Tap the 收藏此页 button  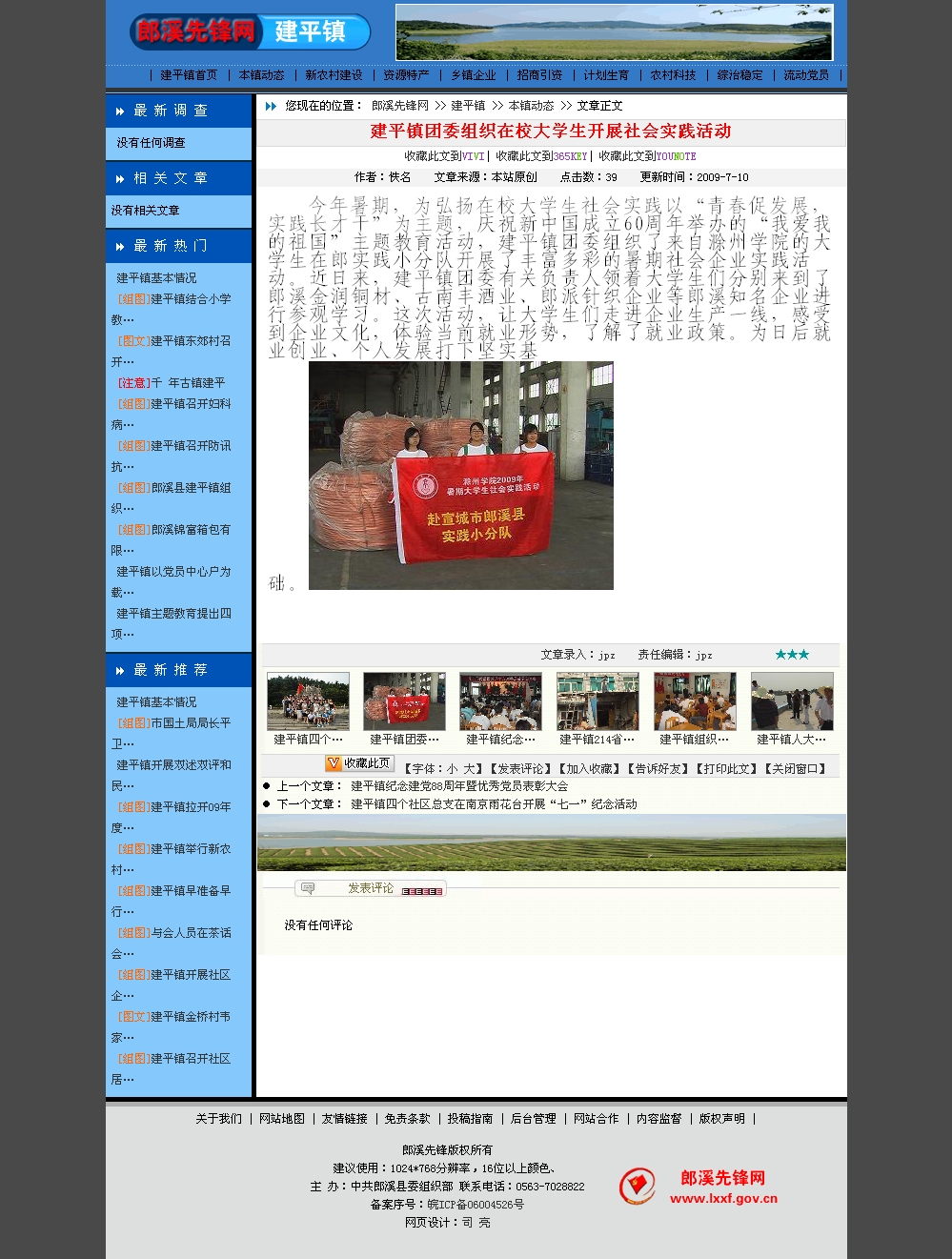click(x=360, y=763)
